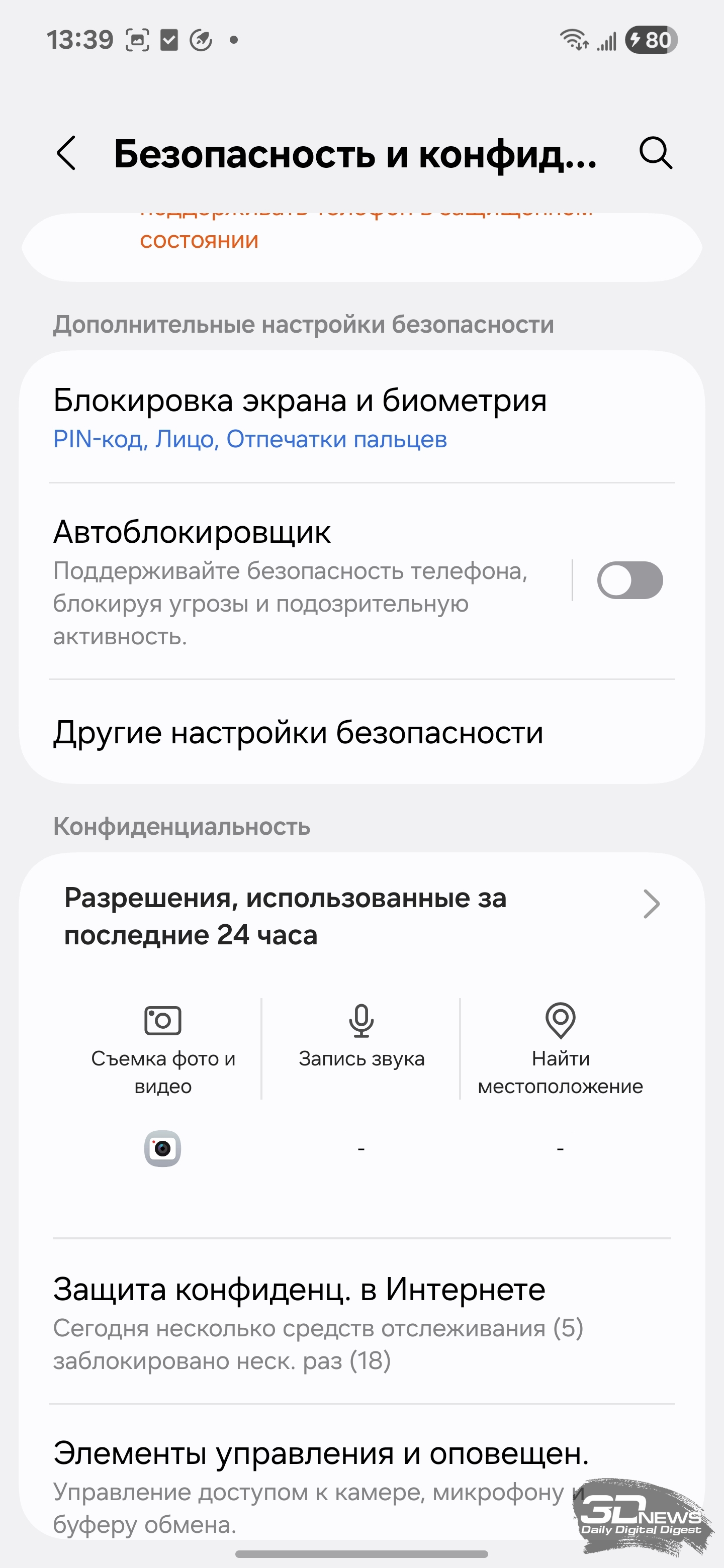
Task: Go back from the security settings screen
Action: 66,153
